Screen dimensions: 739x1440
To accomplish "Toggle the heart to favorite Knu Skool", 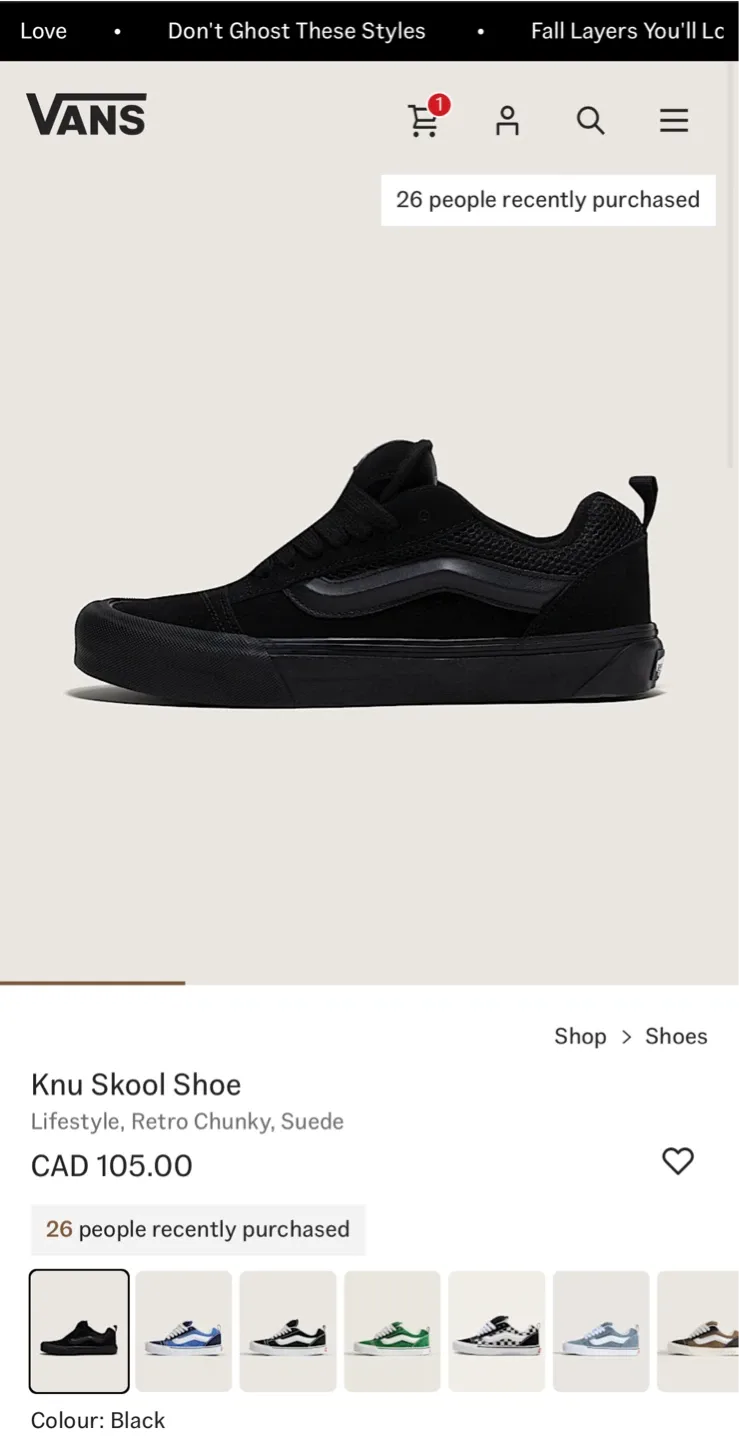I will (x=678, y=1161).
